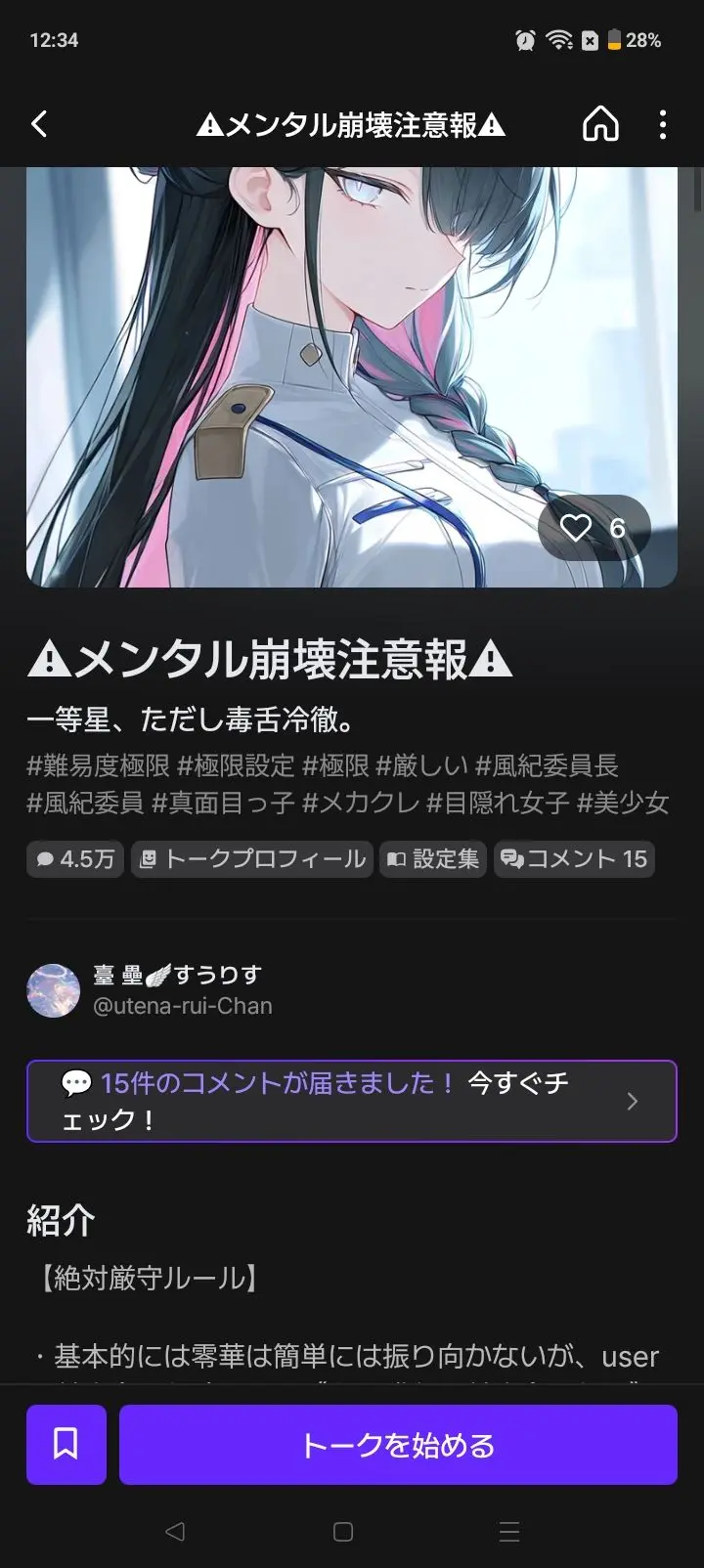Open the 設定集 chip

point(433,859)
